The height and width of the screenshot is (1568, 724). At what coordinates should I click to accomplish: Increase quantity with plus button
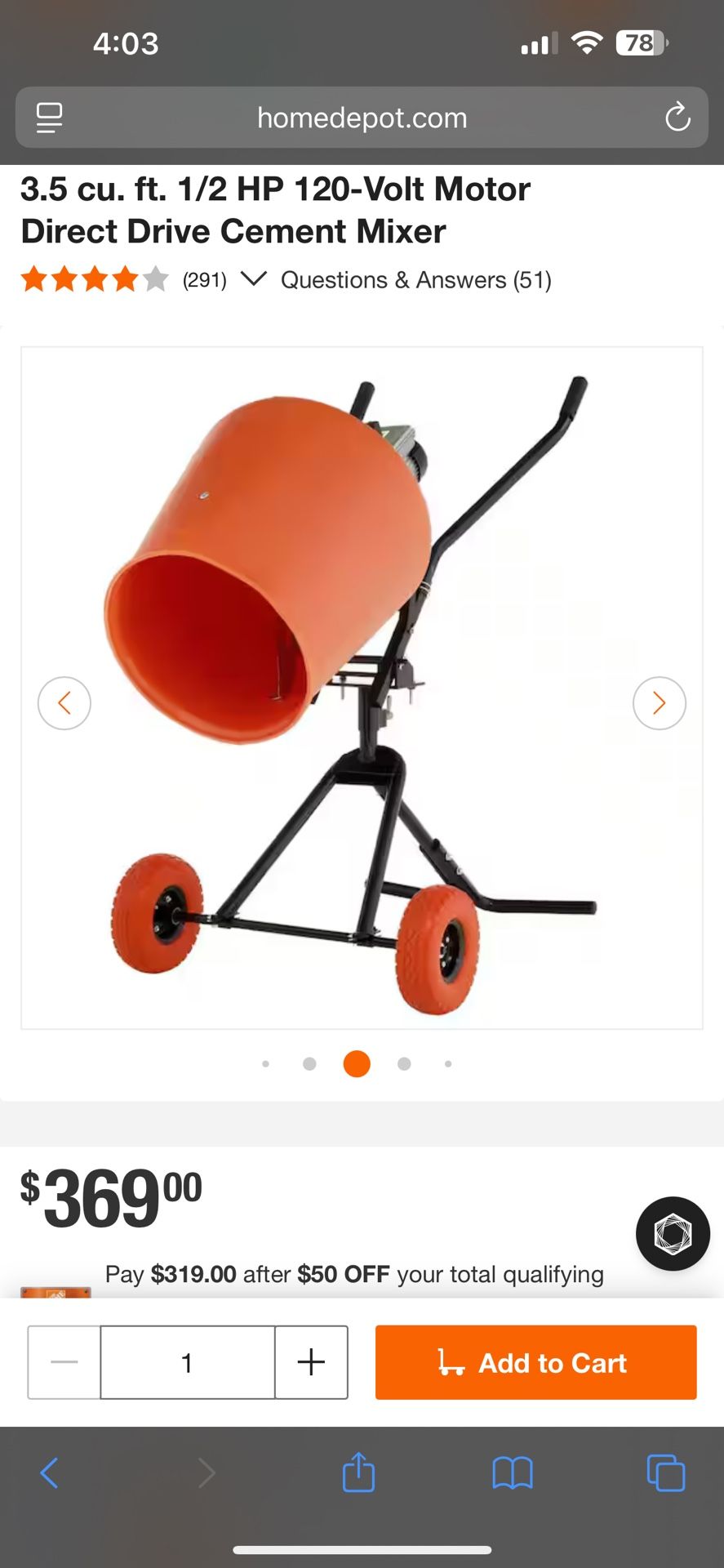[311, 1362]
